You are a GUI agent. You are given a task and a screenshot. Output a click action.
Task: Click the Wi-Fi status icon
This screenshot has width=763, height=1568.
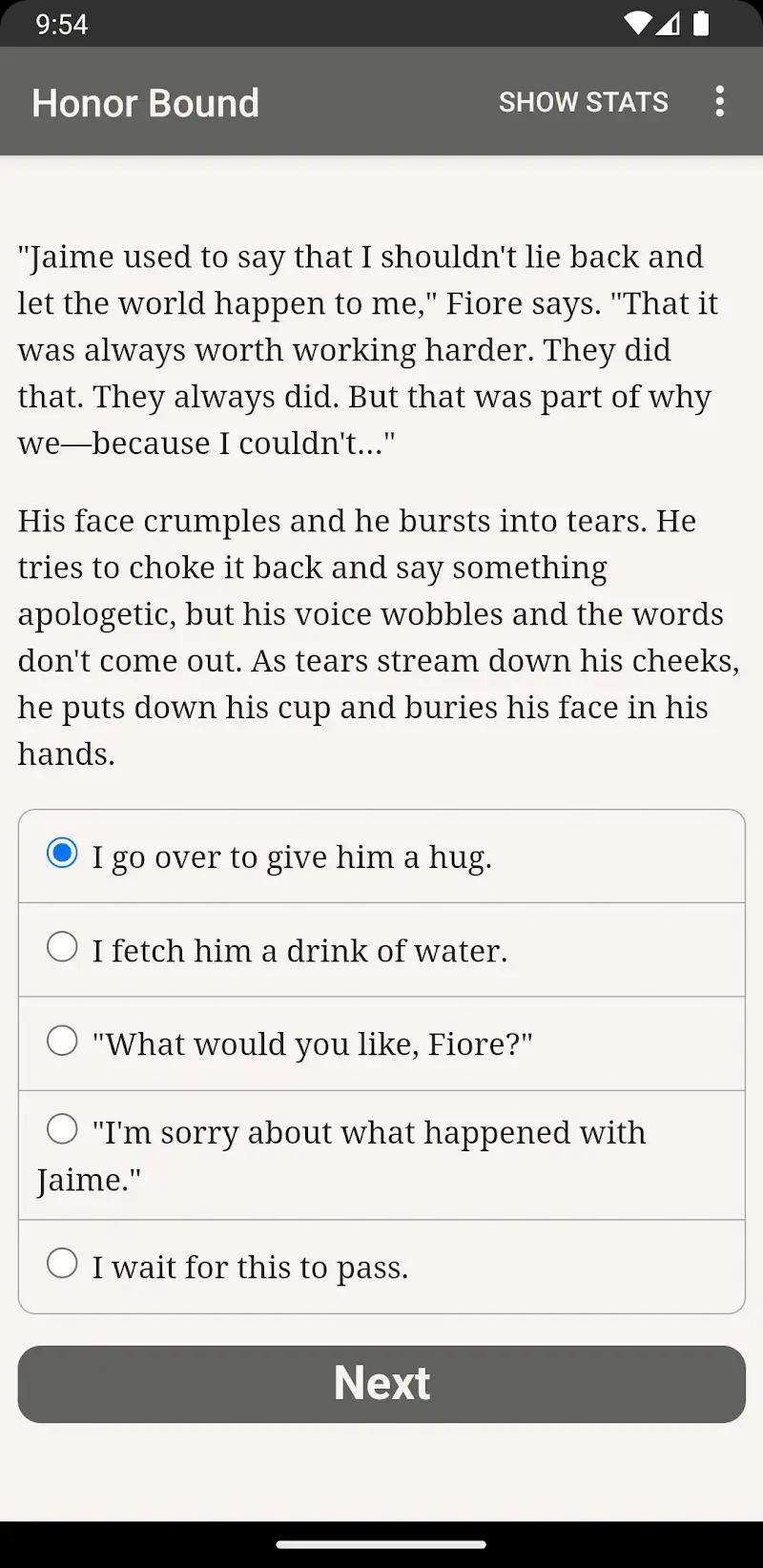[635, 25]
